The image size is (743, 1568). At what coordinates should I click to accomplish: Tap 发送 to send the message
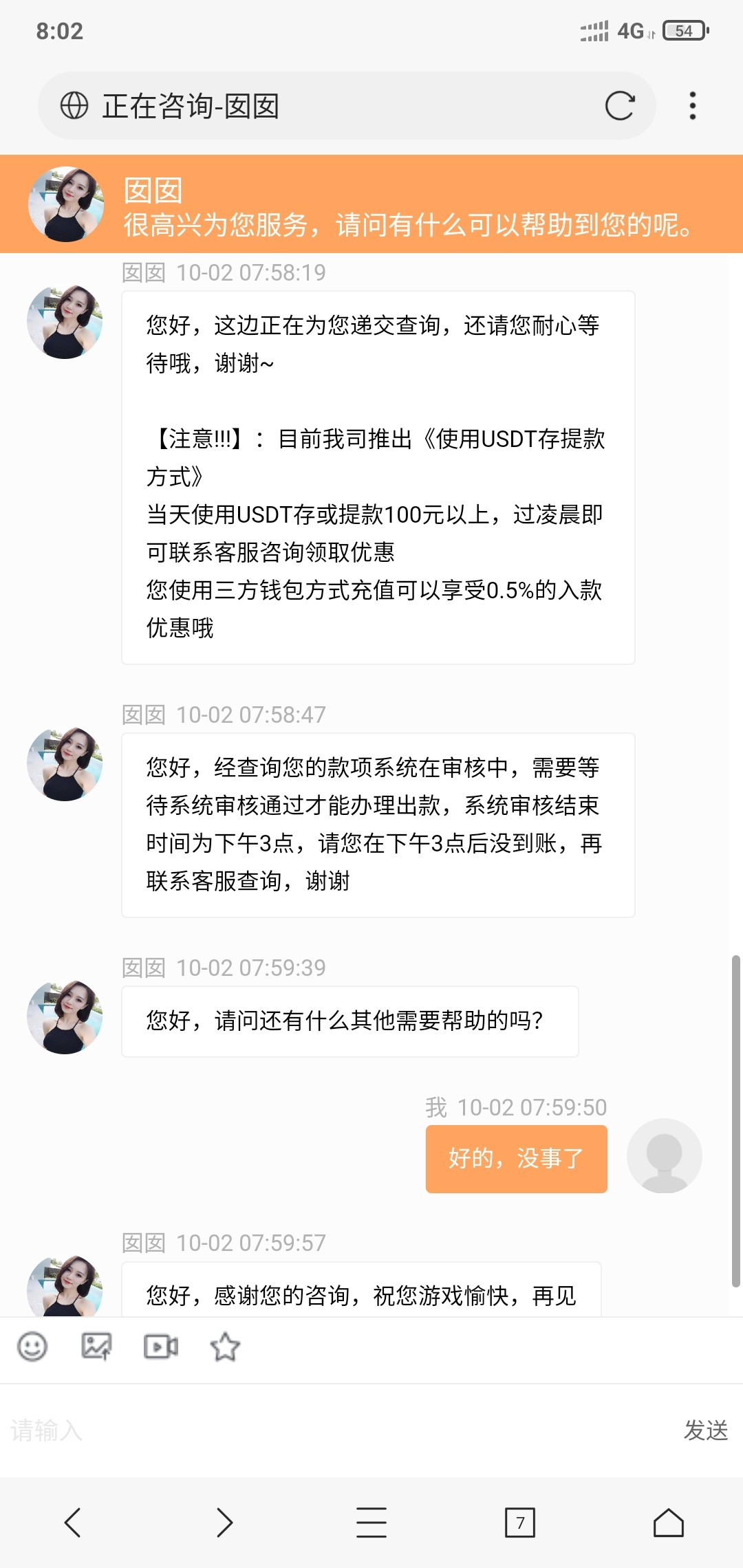click(x=706, y=1430)
